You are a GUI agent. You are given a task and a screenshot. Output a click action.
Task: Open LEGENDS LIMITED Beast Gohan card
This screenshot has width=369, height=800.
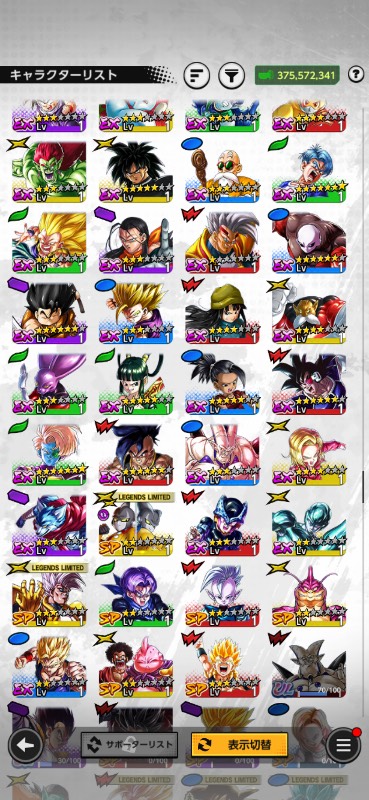click(49, 596)
